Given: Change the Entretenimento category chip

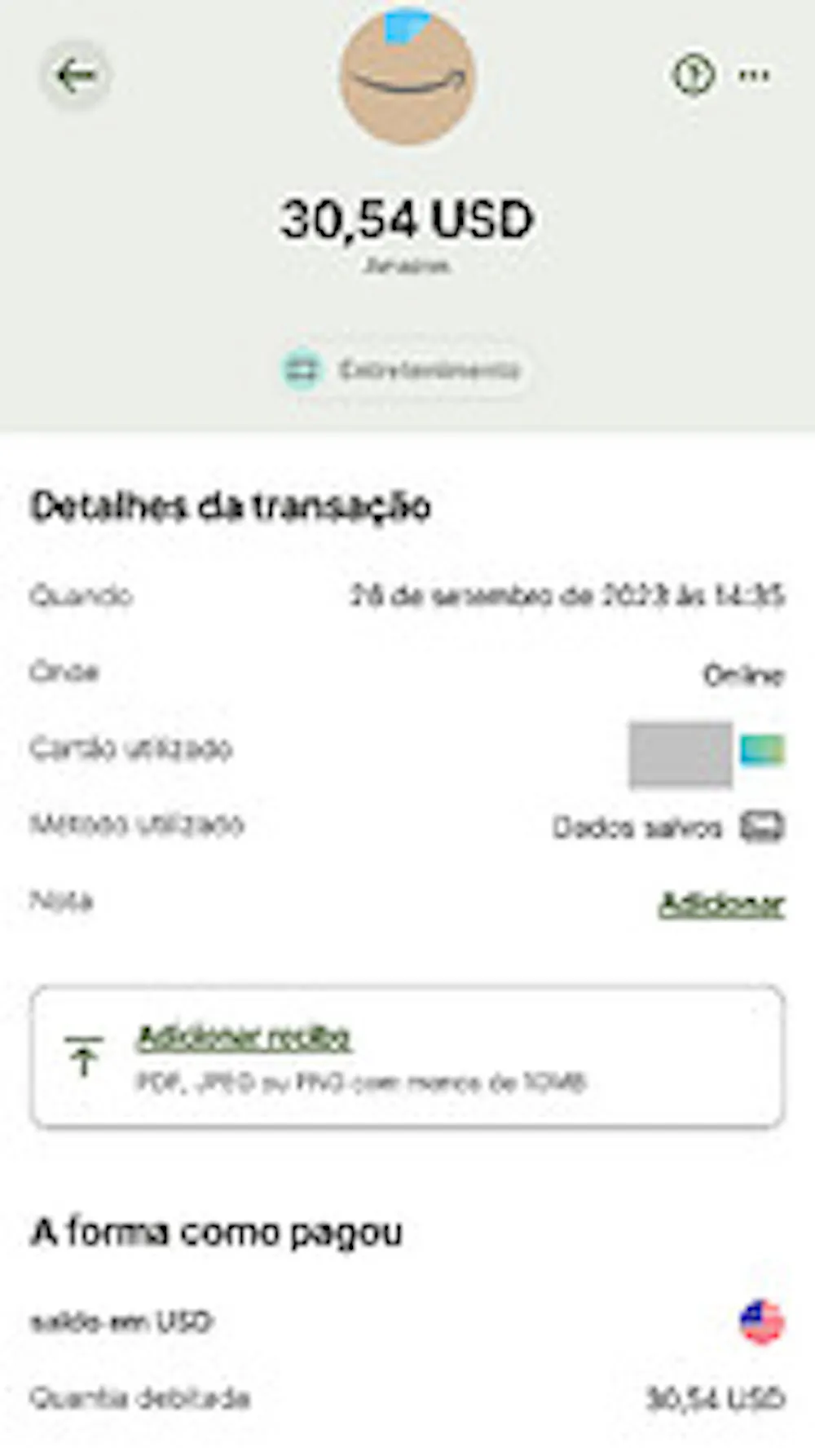Looking at the screenshot, I should [x=406, y=370].
